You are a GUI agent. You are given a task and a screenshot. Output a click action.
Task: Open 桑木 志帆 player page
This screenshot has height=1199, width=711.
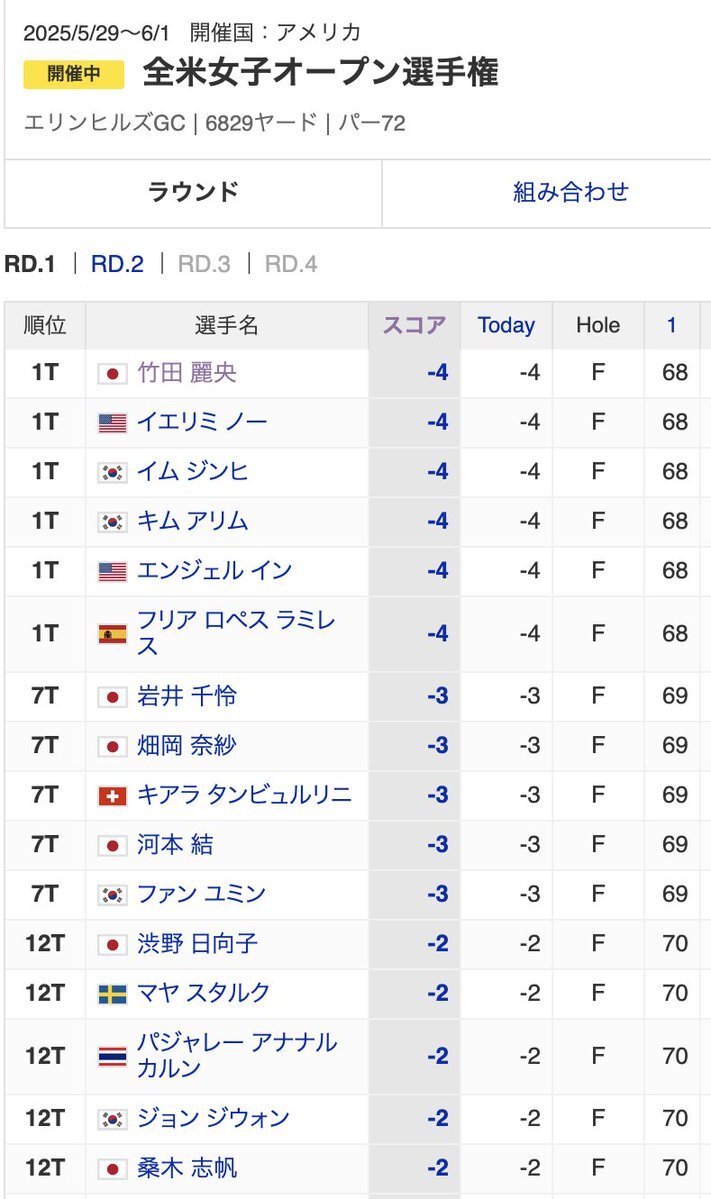(x=187, y=1168)
